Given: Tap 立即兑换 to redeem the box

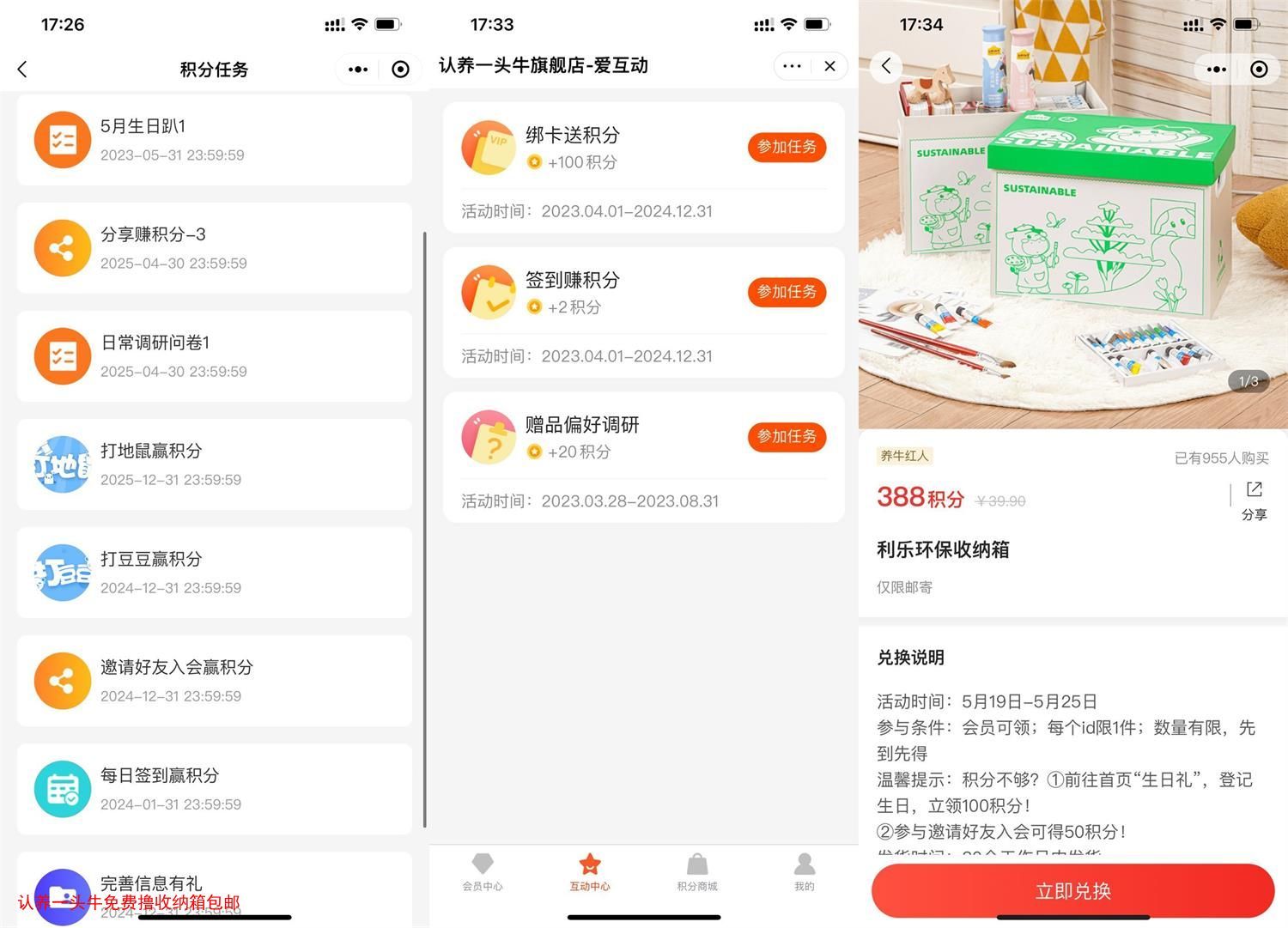Looking at the screenshot, I should point(1072,891).
